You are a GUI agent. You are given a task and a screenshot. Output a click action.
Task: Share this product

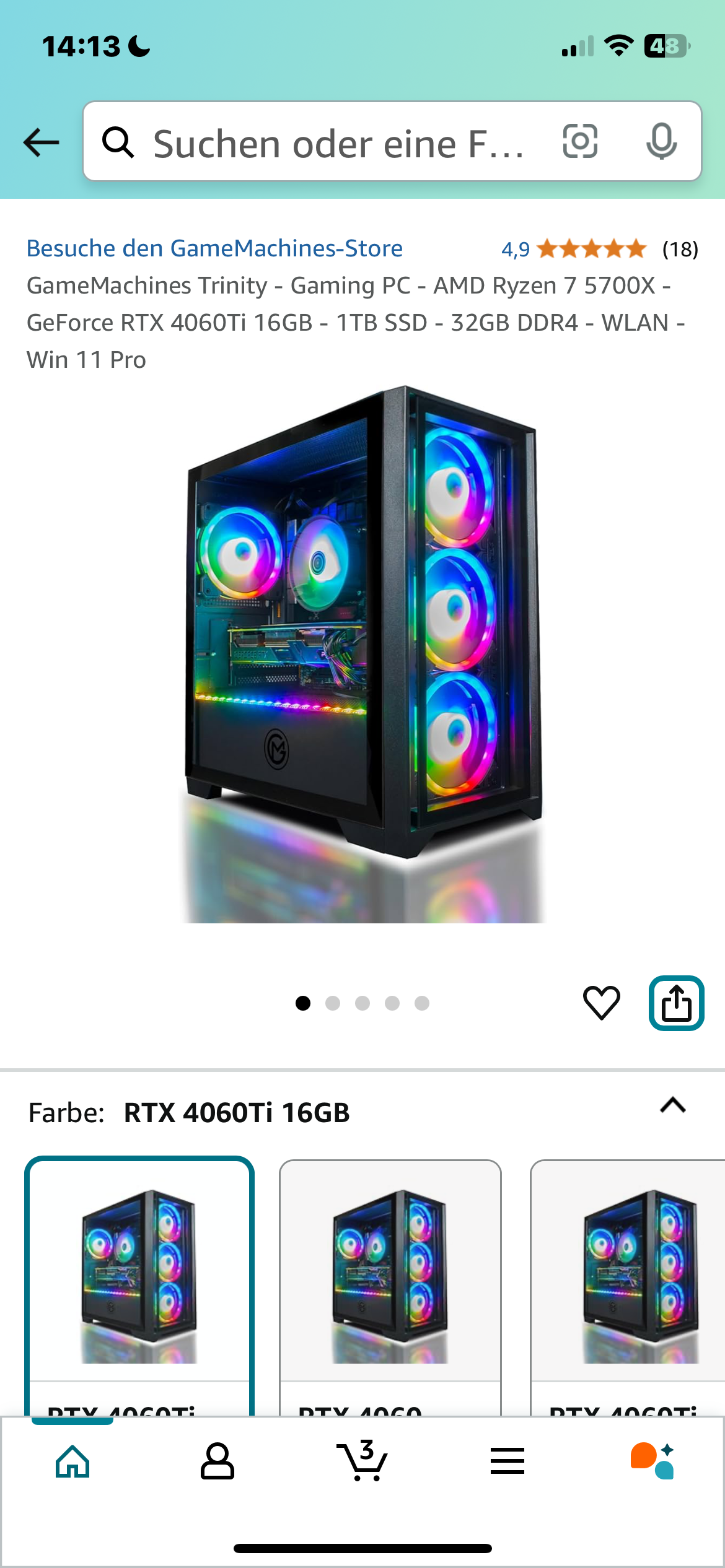(676, 1003)
